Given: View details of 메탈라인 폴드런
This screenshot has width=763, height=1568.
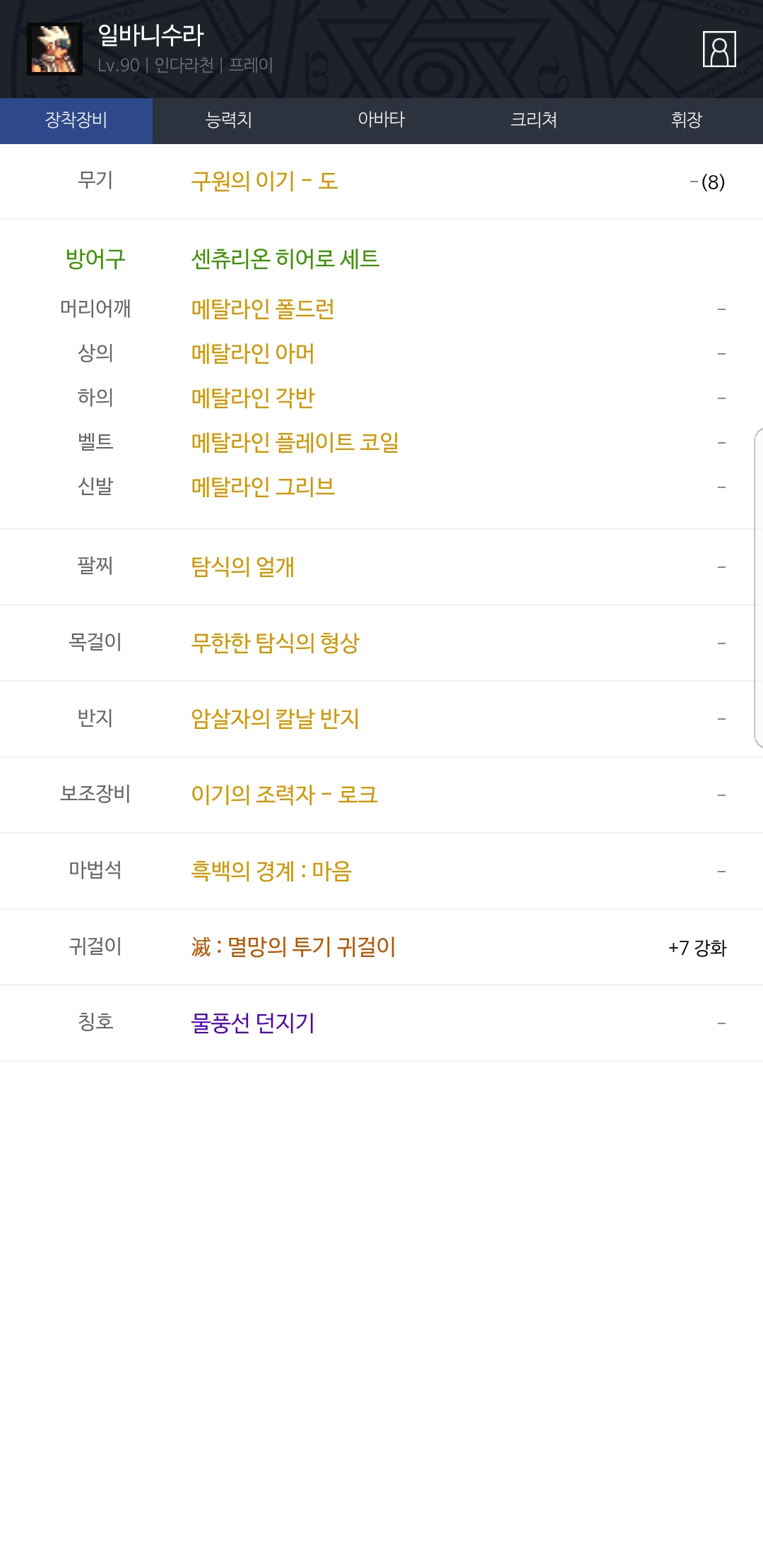Looking at the screenshot, I should click(x=263, y=309).
